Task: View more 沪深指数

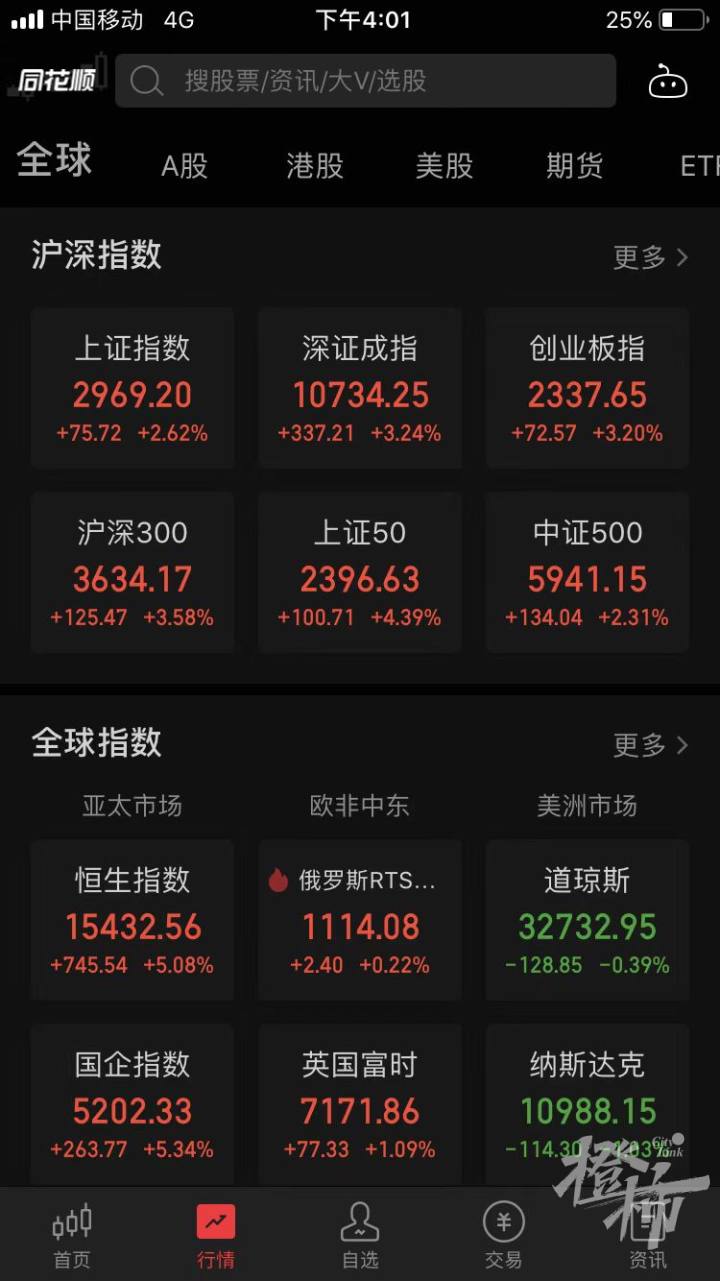Action: [650, 257]
